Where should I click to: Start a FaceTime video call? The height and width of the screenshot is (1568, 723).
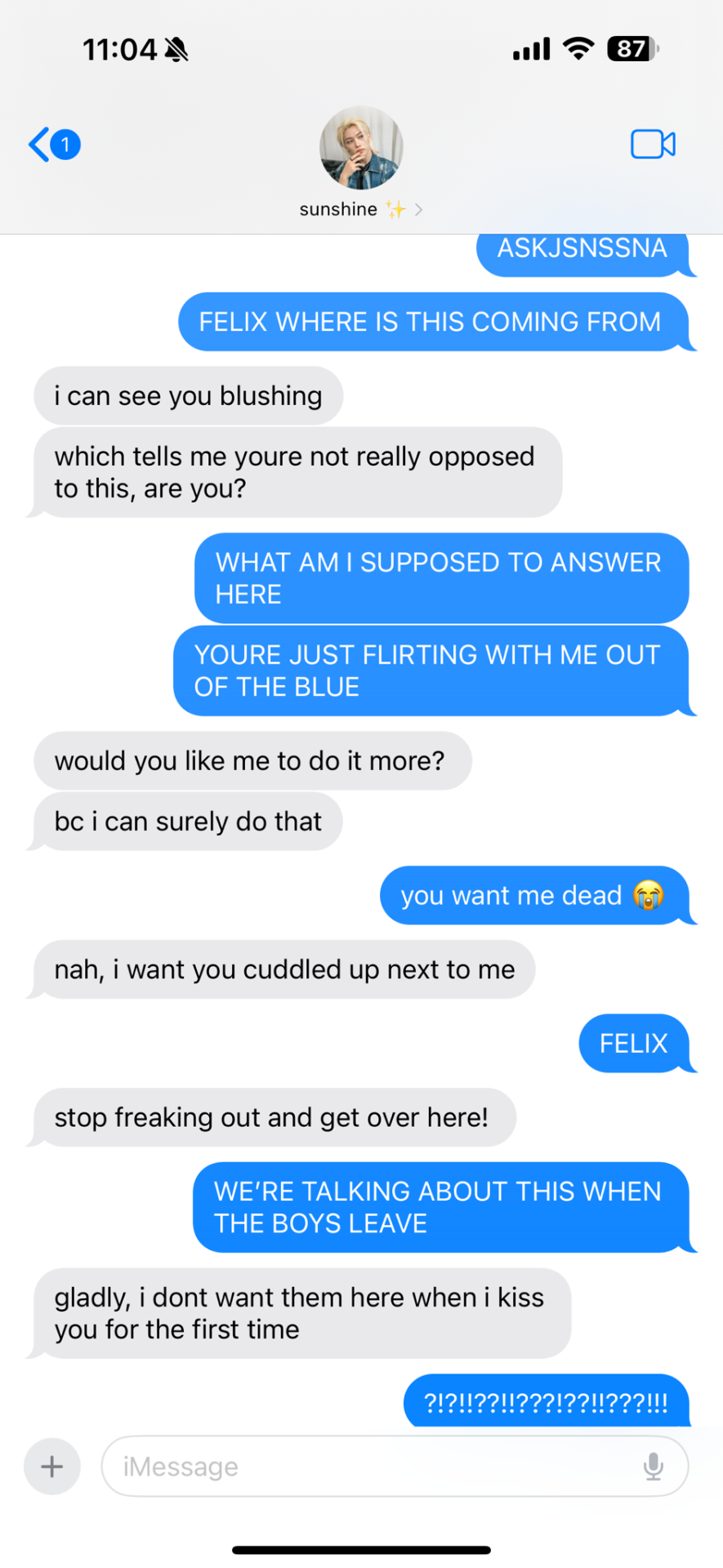tap(652, 145)
